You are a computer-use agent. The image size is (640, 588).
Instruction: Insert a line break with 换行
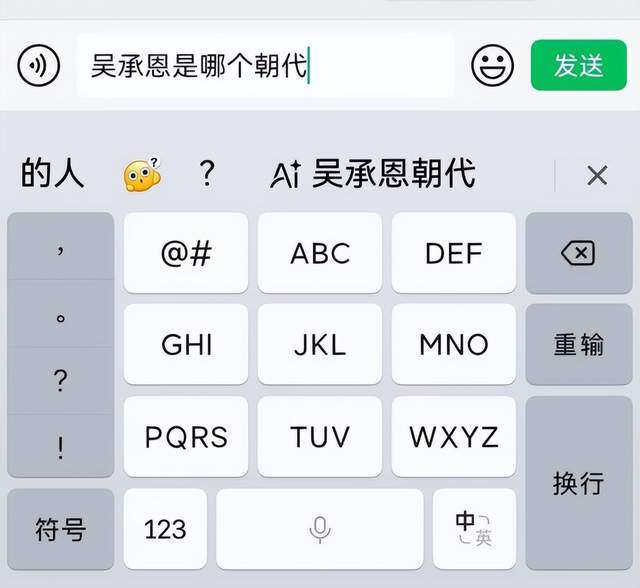click(x=578, y=483)
